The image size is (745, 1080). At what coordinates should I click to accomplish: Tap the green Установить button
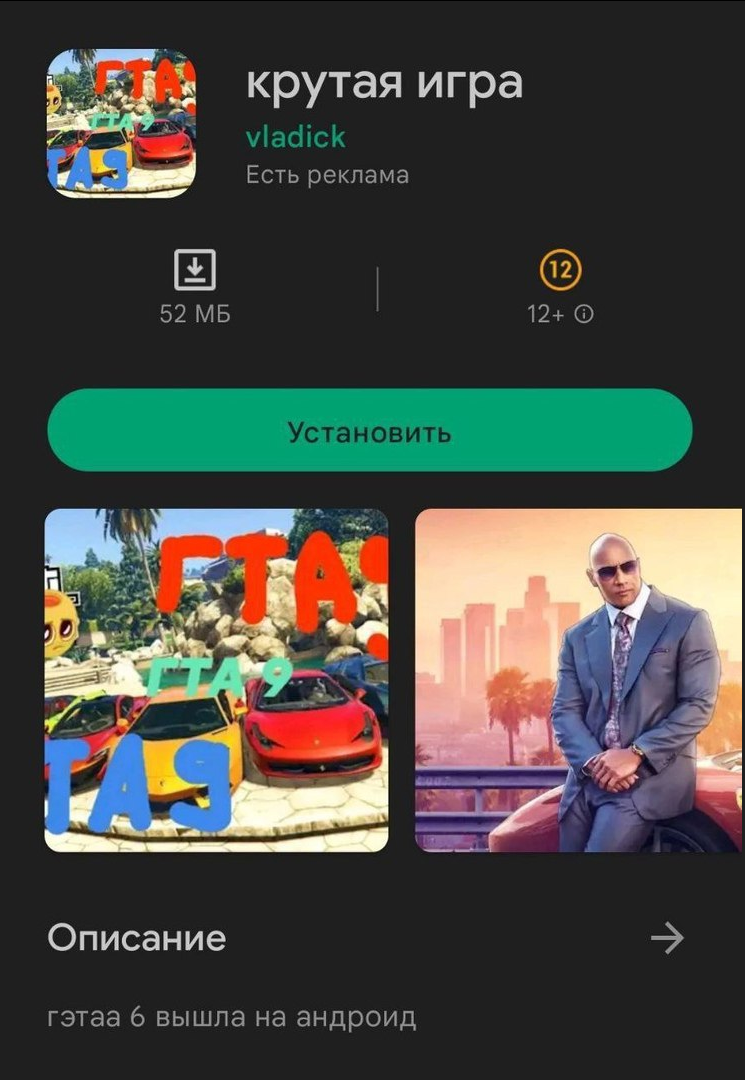click(370, 431)
